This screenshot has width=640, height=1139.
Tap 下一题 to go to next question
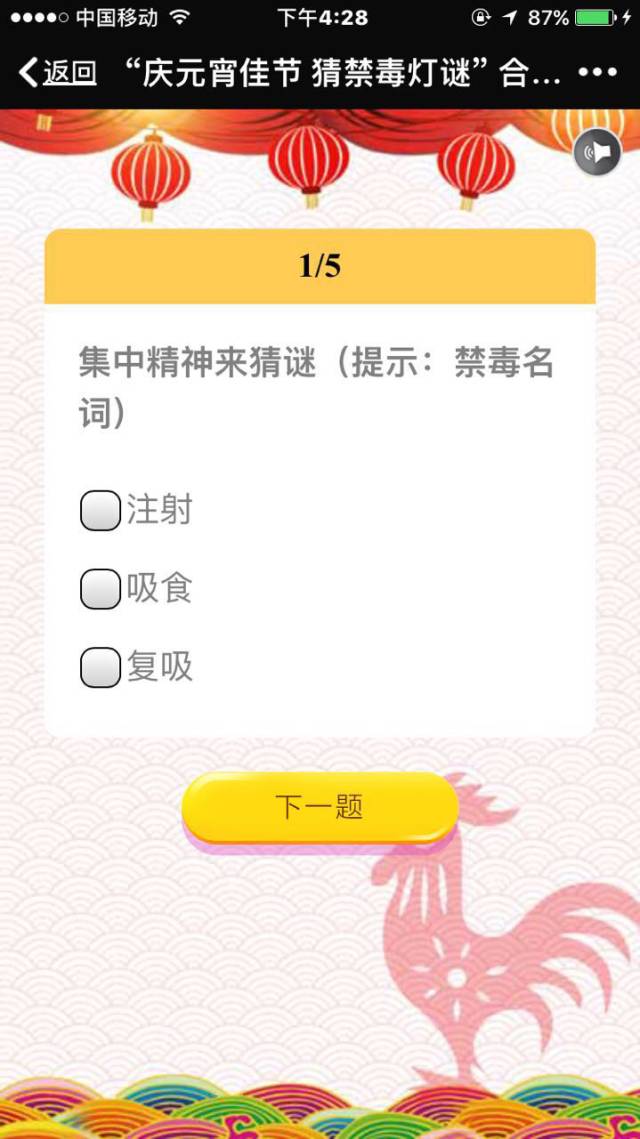320,807
